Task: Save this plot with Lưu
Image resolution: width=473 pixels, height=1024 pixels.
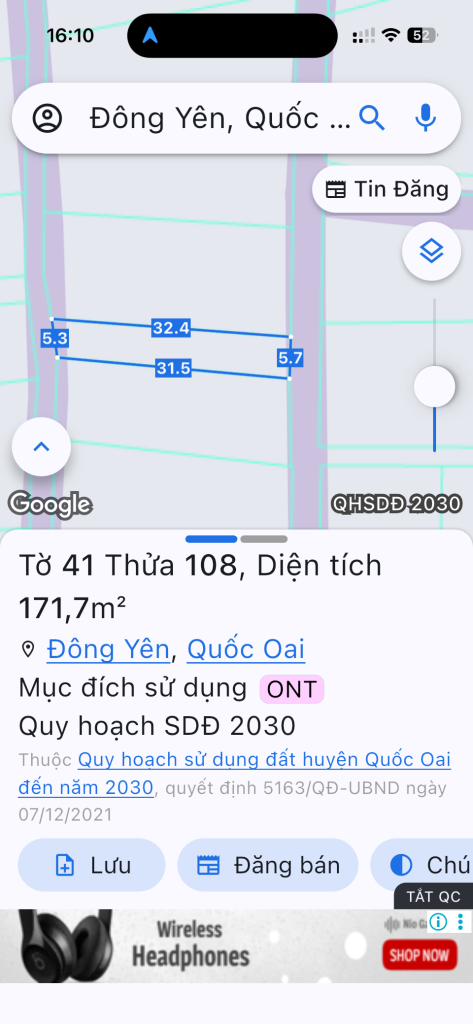Action: coord(91,865)
